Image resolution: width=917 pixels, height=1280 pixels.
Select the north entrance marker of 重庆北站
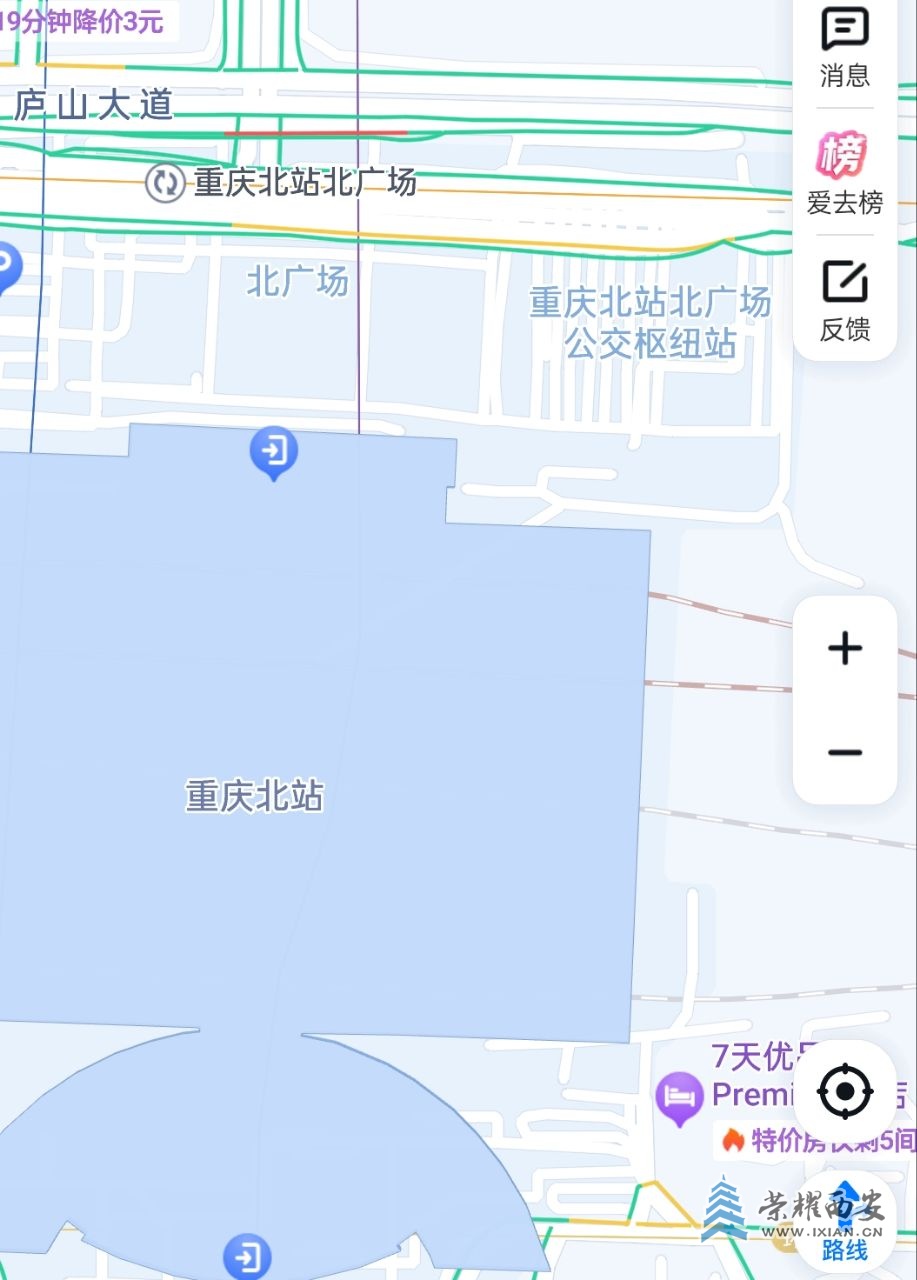(x=274, y=452)
